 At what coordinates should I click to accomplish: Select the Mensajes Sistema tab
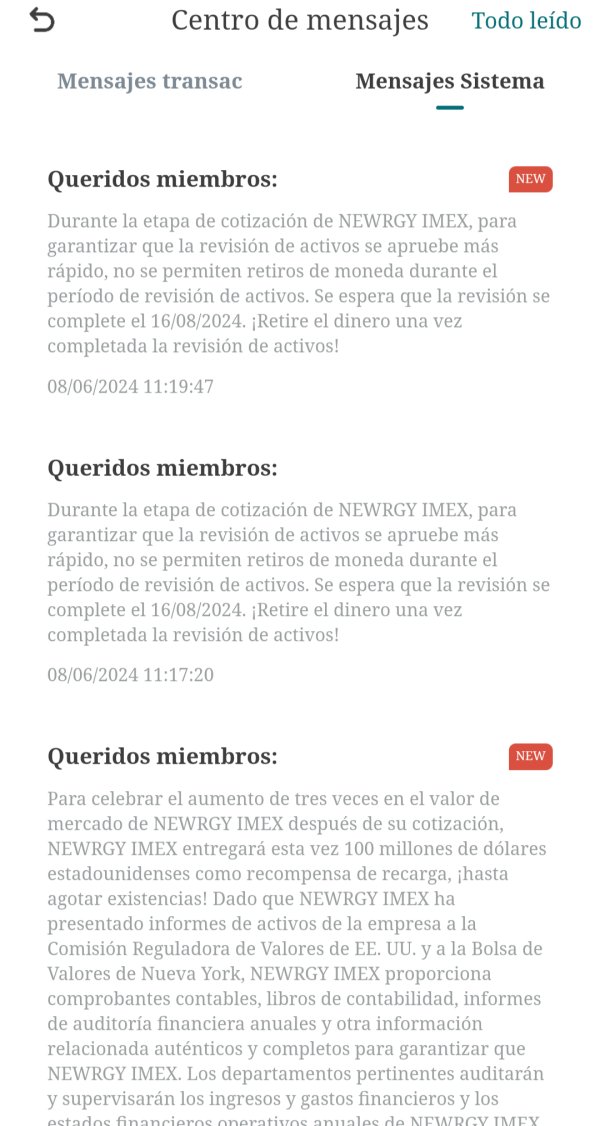(x=450, y=81)
